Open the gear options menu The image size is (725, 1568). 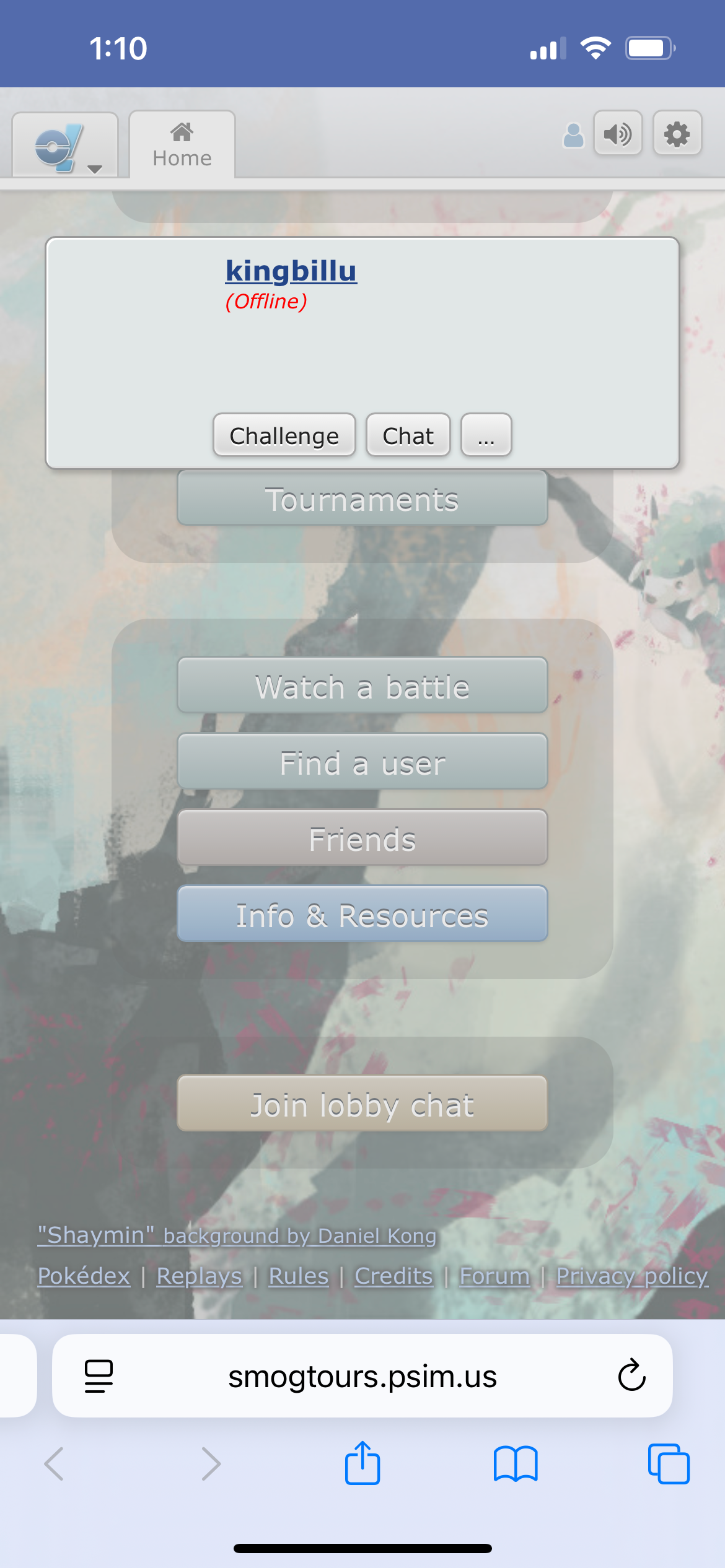677,134
